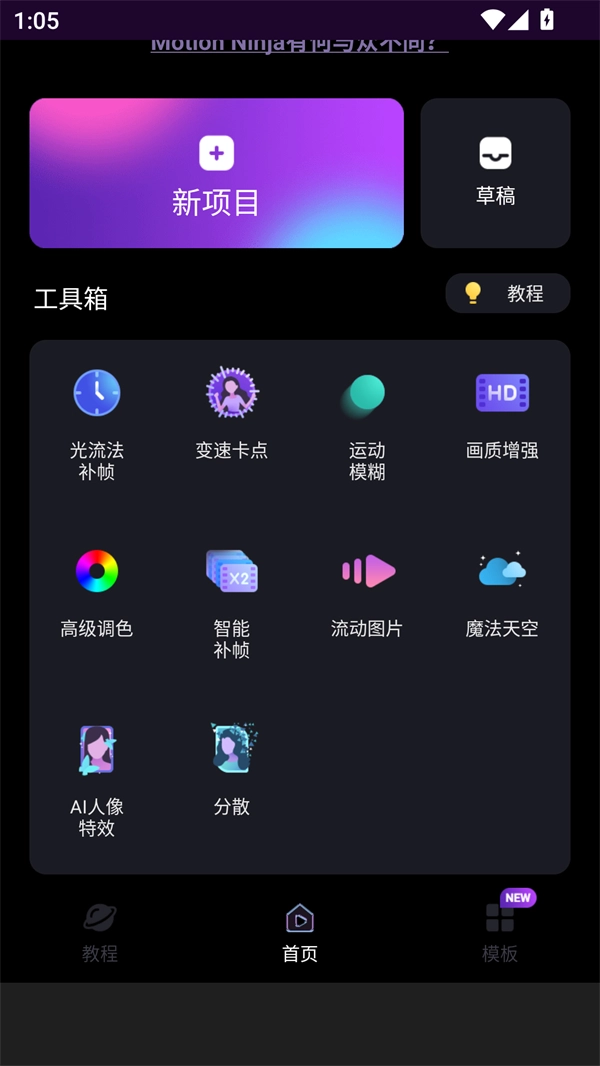Open the 教程 tutorial button beside 工具箱
This screenshot has height=1066, width=600.
point(507,293)
